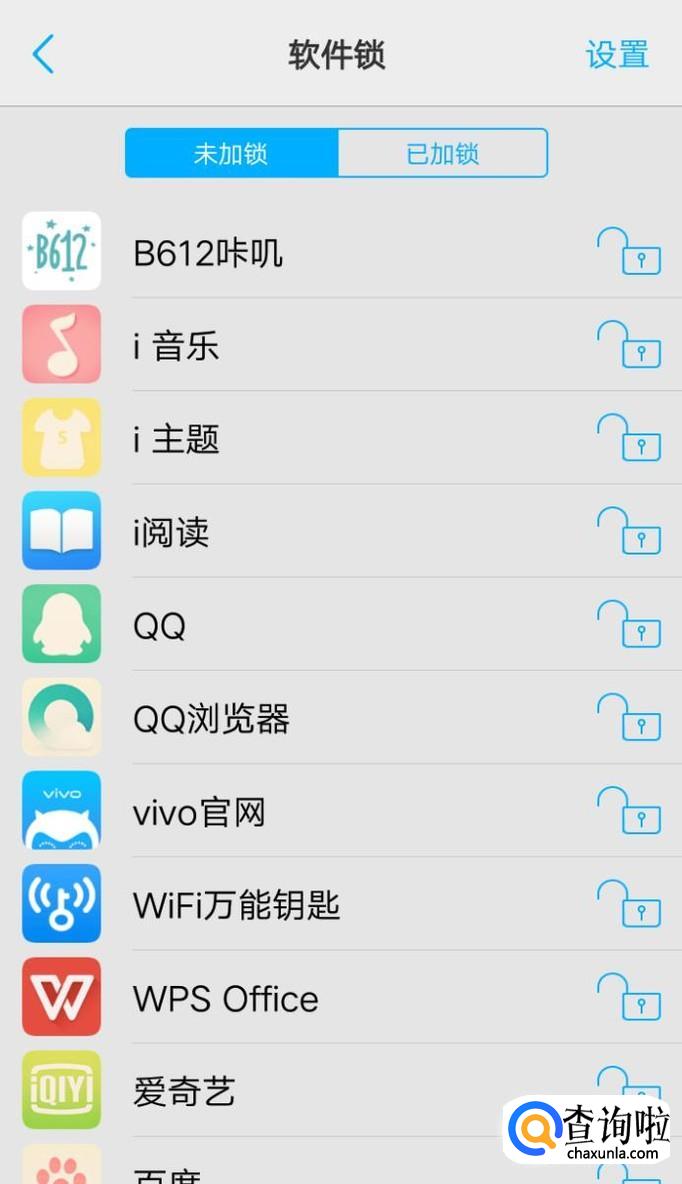This screenshot has width=682, height=1184.
Task: Select the 未加锁 tab
Action: point(231,153)
